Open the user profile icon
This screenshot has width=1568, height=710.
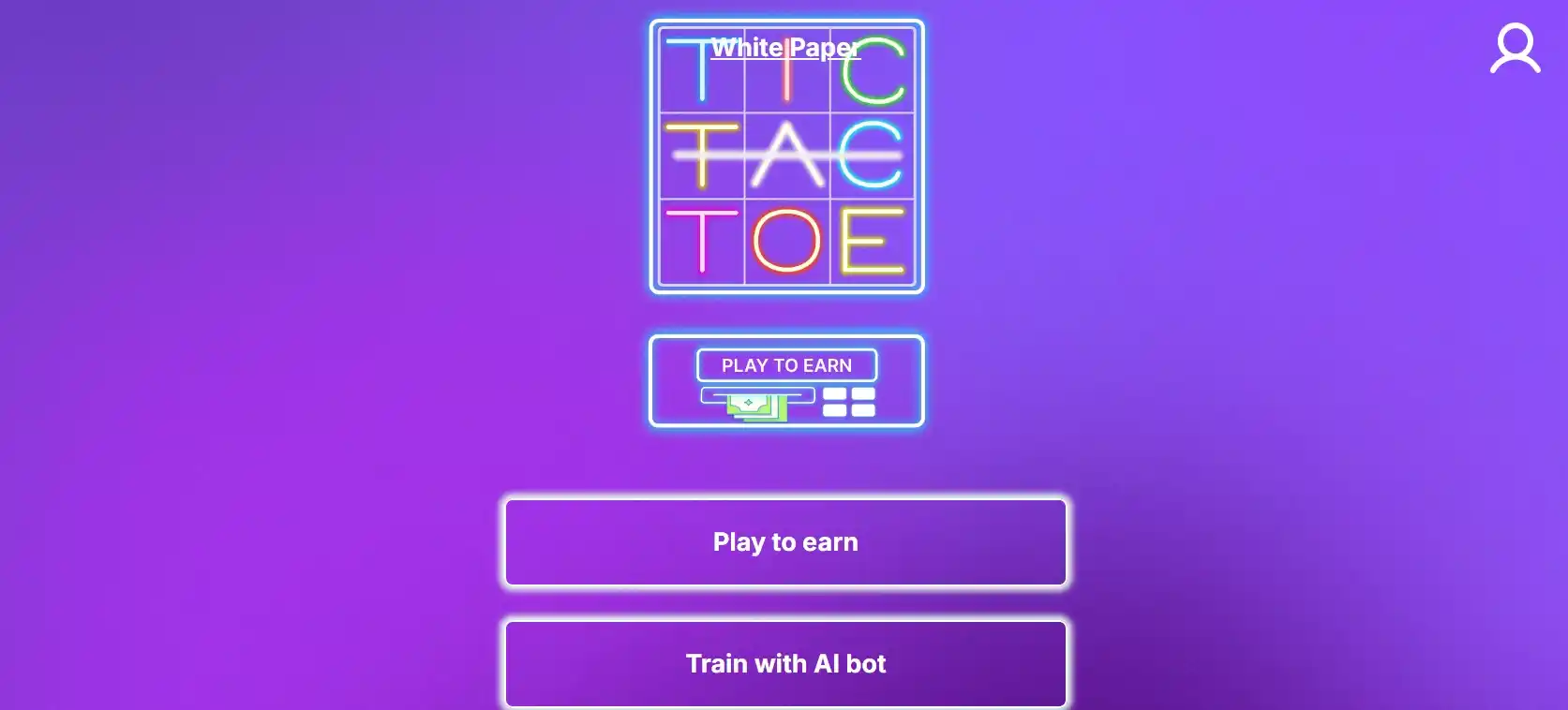point(1515,49)
